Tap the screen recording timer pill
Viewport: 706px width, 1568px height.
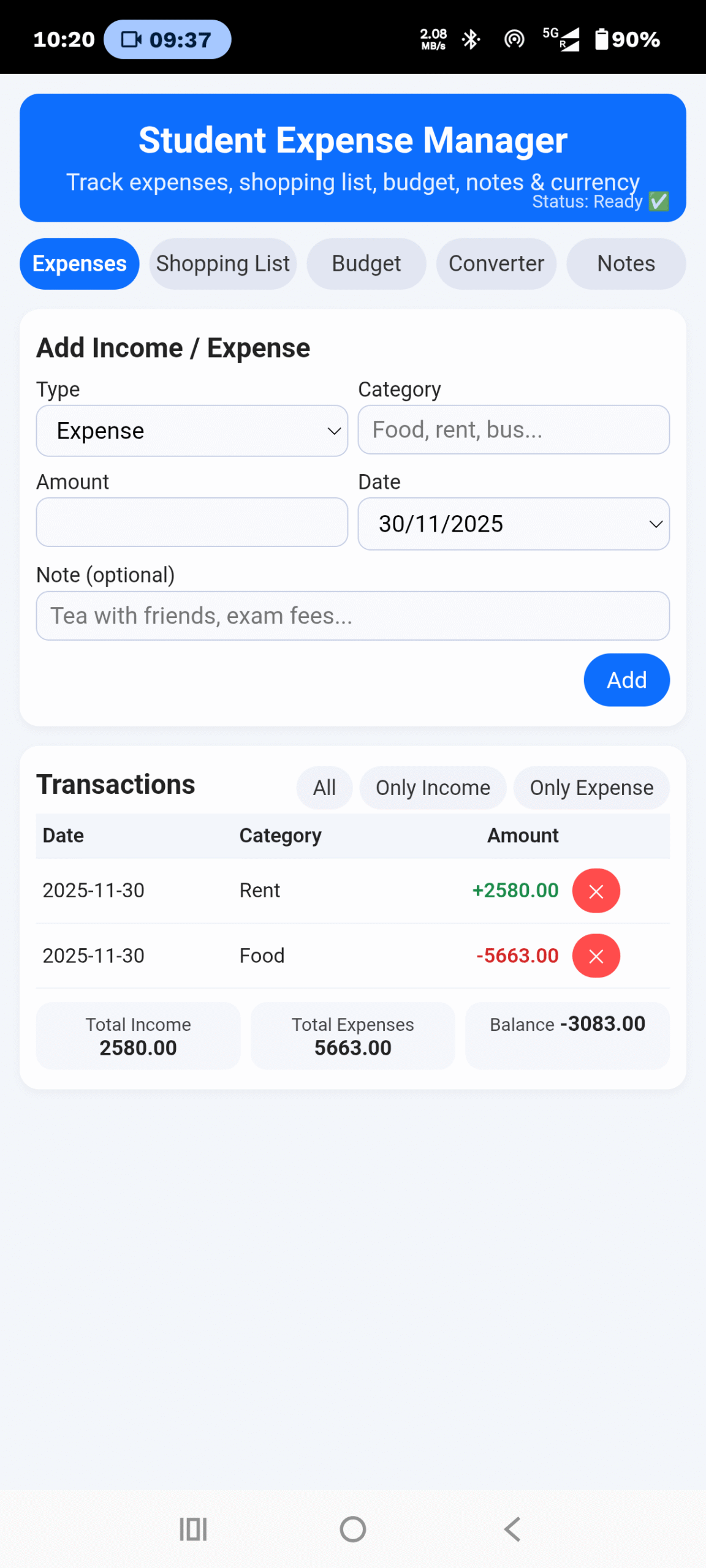coord(167,38)
